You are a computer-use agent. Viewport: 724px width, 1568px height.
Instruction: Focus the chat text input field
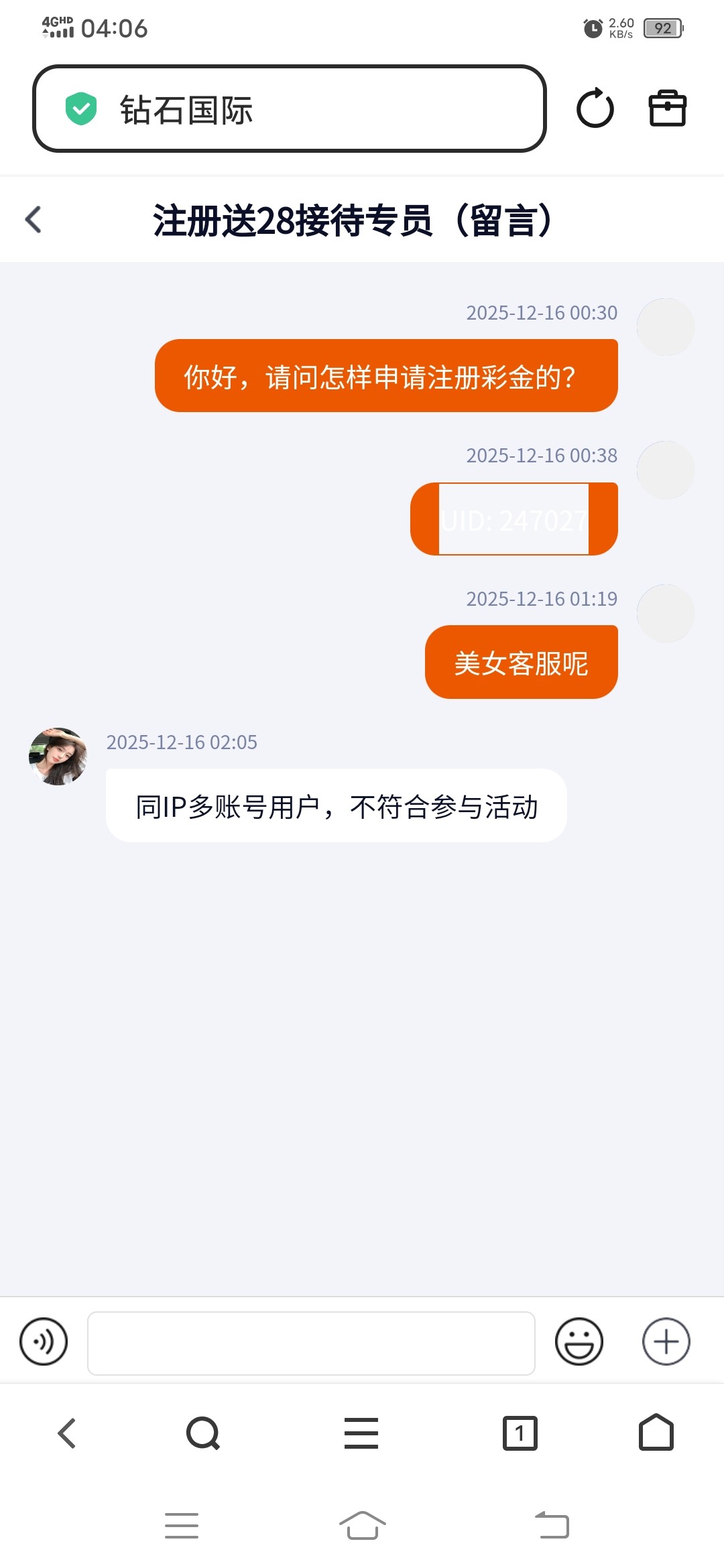coord(311,1342)
